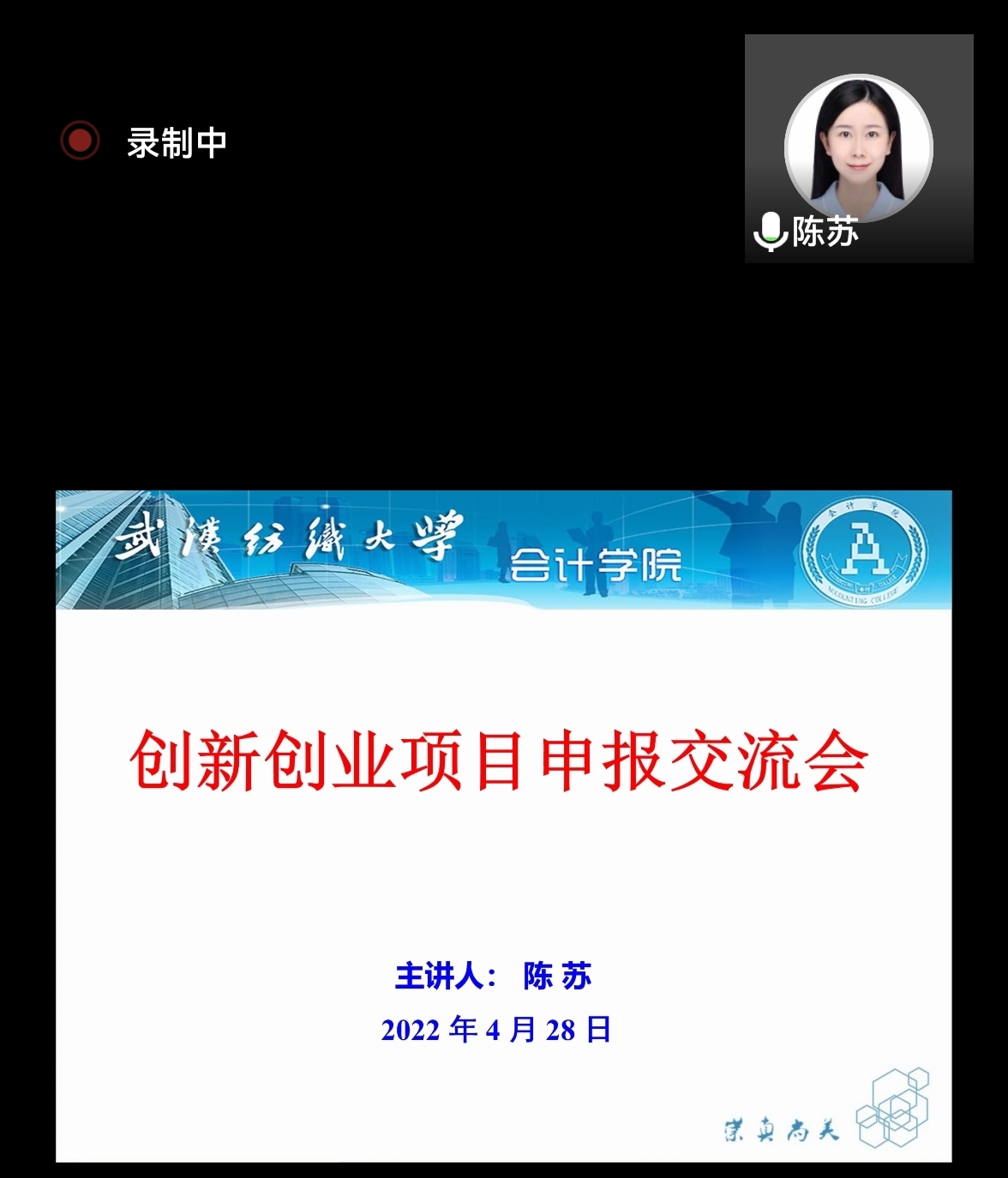Tap the shared presentation slide
Image resolution: width=1008 pixels, height=1178 pixels.
click(504, 826)
